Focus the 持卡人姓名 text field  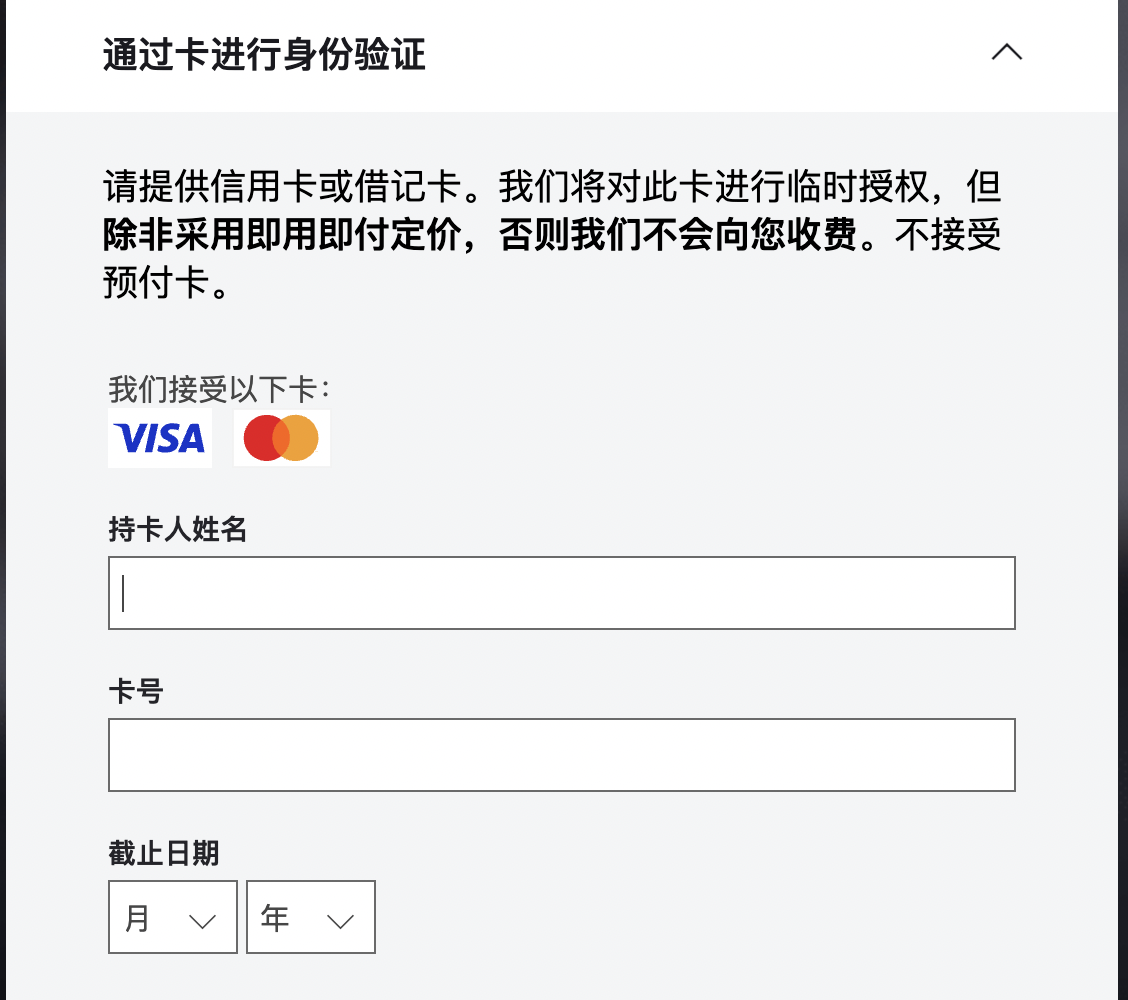[561, 593]
